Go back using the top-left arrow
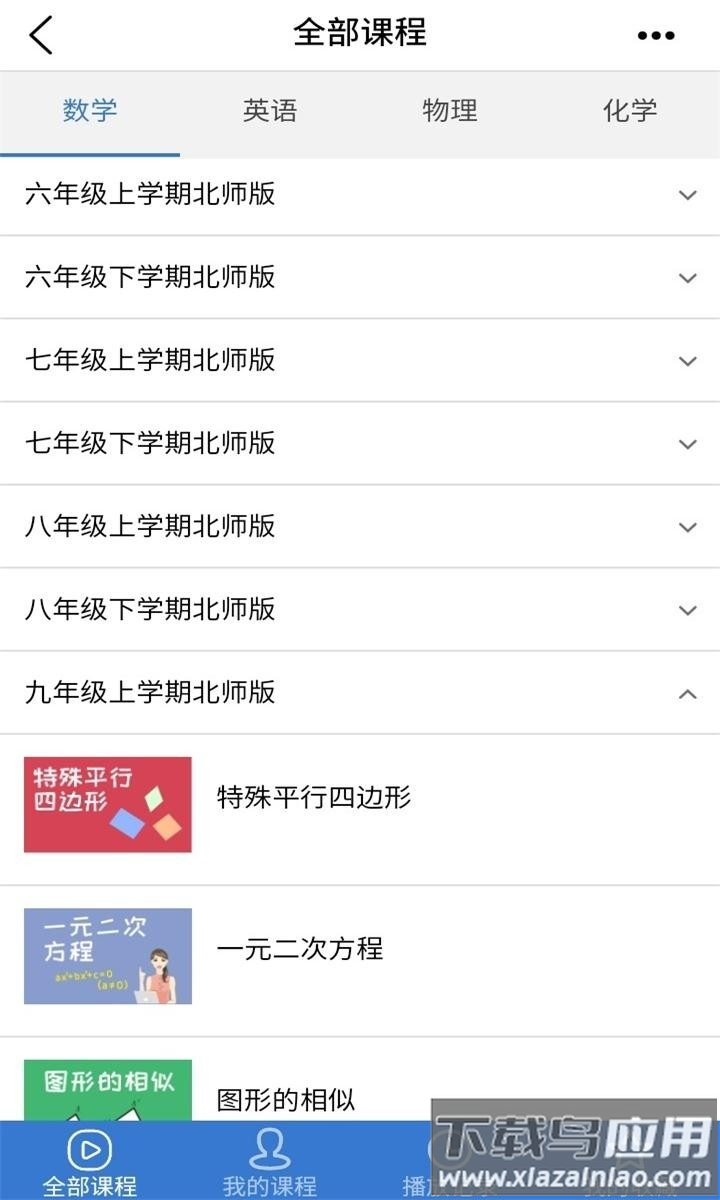 coord(41,35)
